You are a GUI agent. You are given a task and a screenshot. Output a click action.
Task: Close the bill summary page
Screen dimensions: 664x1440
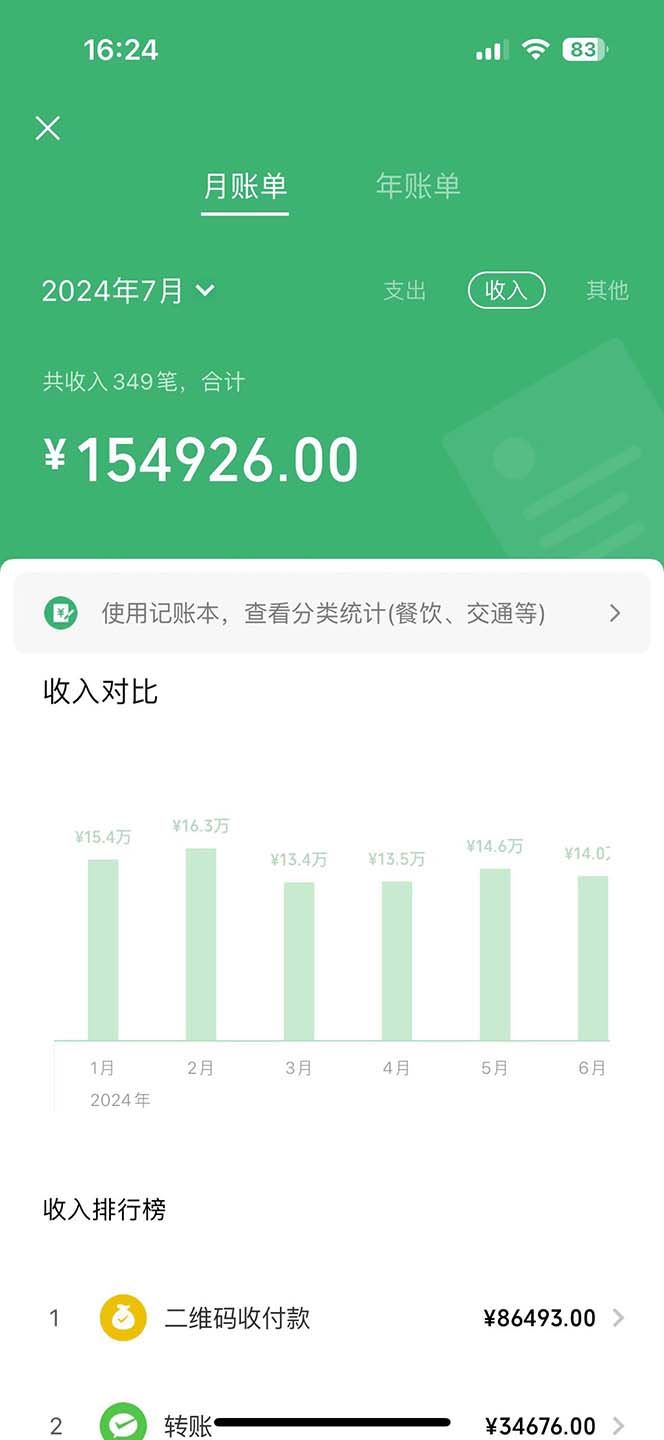point(48,128)
